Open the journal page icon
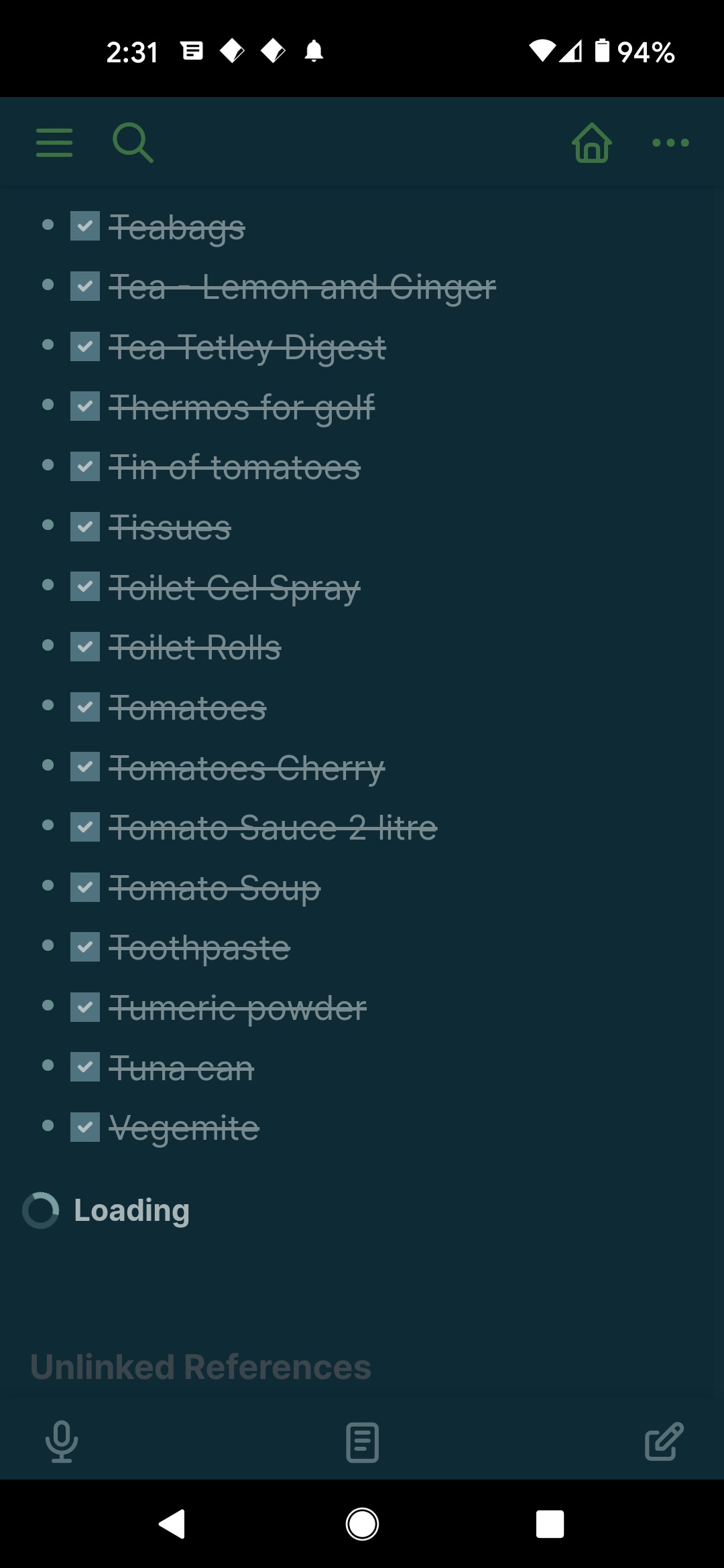 click(362, 1442)
